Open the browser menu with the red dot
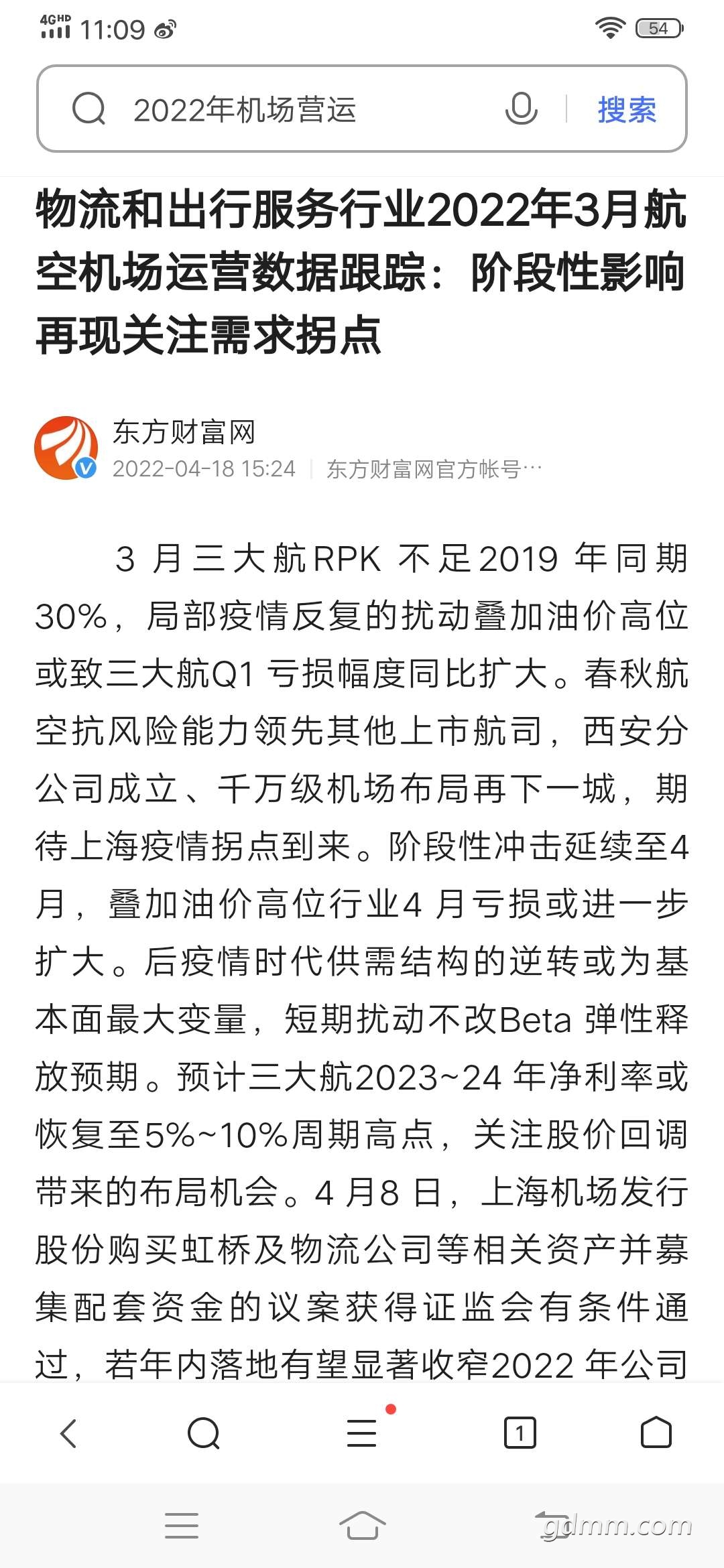Viewport: 724px width, 1568px height. [362, 1433]
